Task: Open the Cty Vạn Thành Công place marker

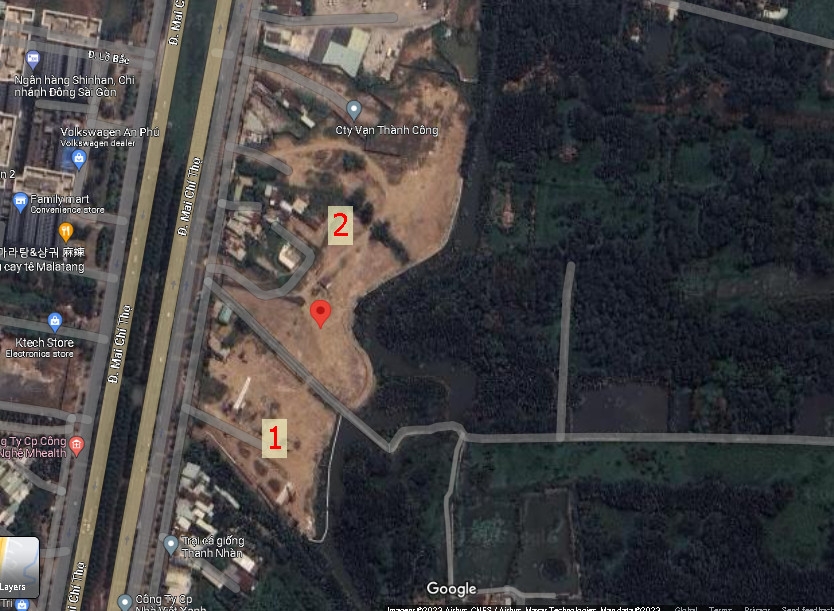Action: point(353,108)
